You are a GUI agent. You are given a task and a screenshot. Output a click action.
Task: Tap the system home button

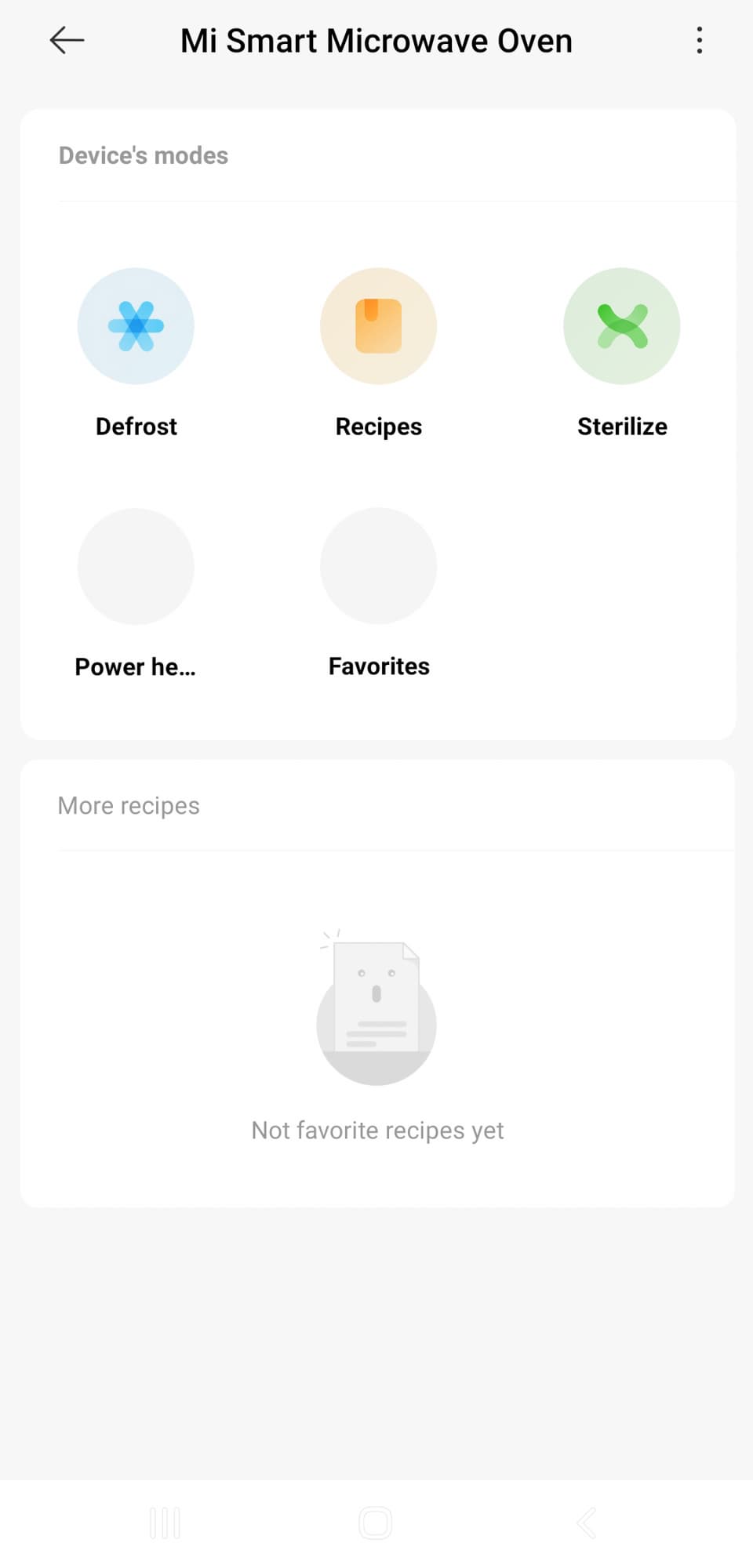pyautogui.click(x=375, y=1523)
